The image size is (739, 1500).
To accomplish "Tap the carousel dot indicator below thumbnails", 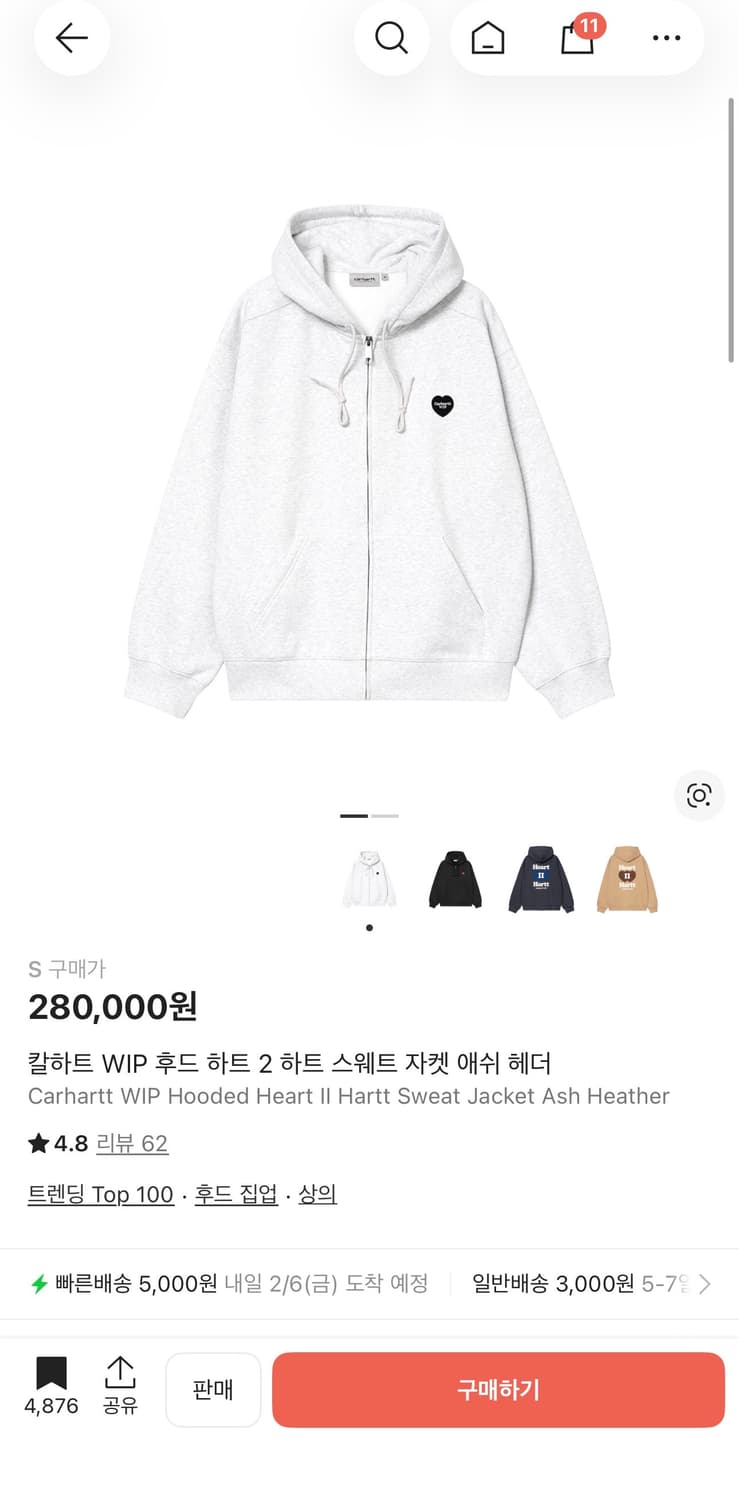I will 369,927.
